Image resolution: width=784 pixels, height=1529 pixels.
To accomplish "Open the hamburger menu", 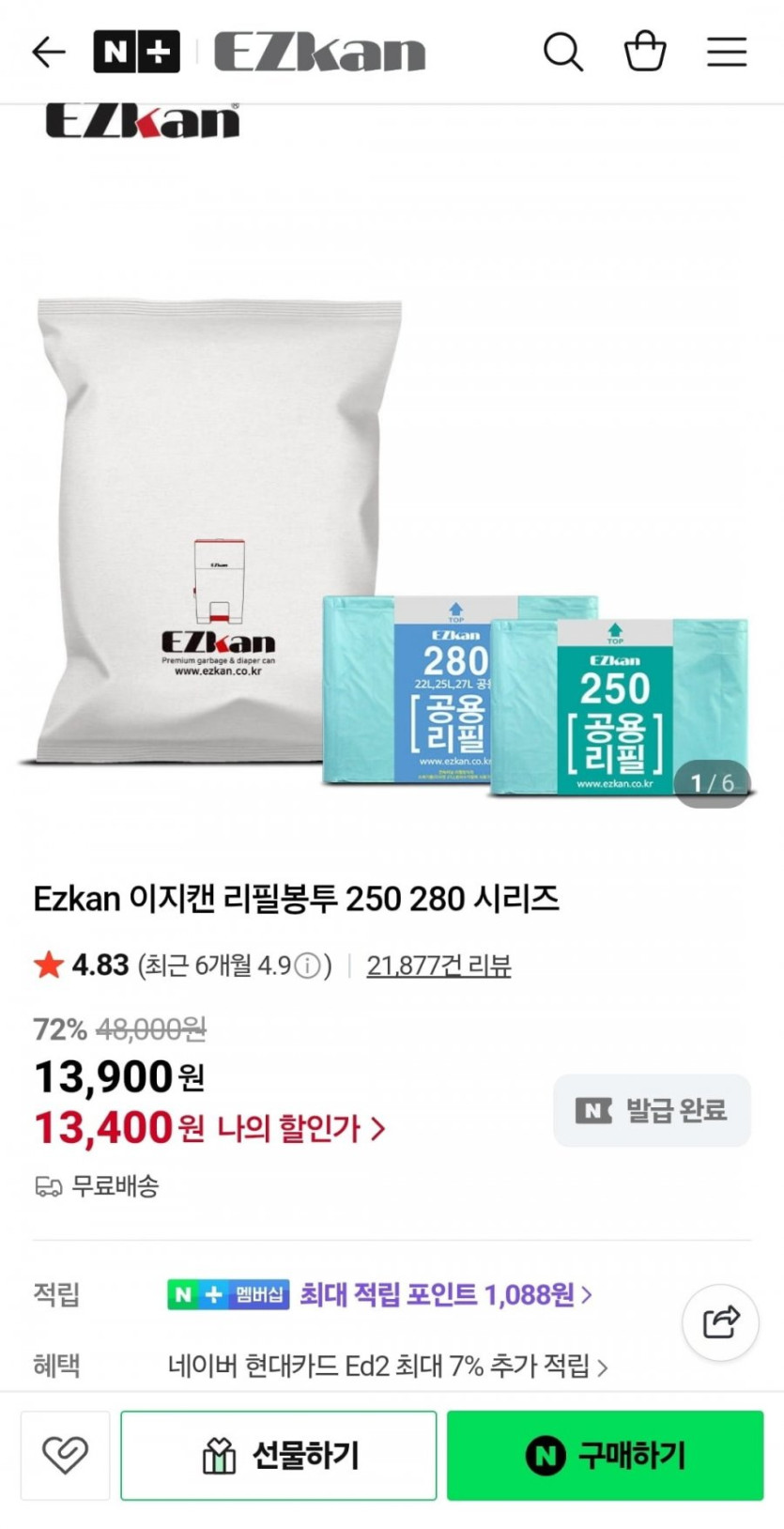I will tap(727, 52).
